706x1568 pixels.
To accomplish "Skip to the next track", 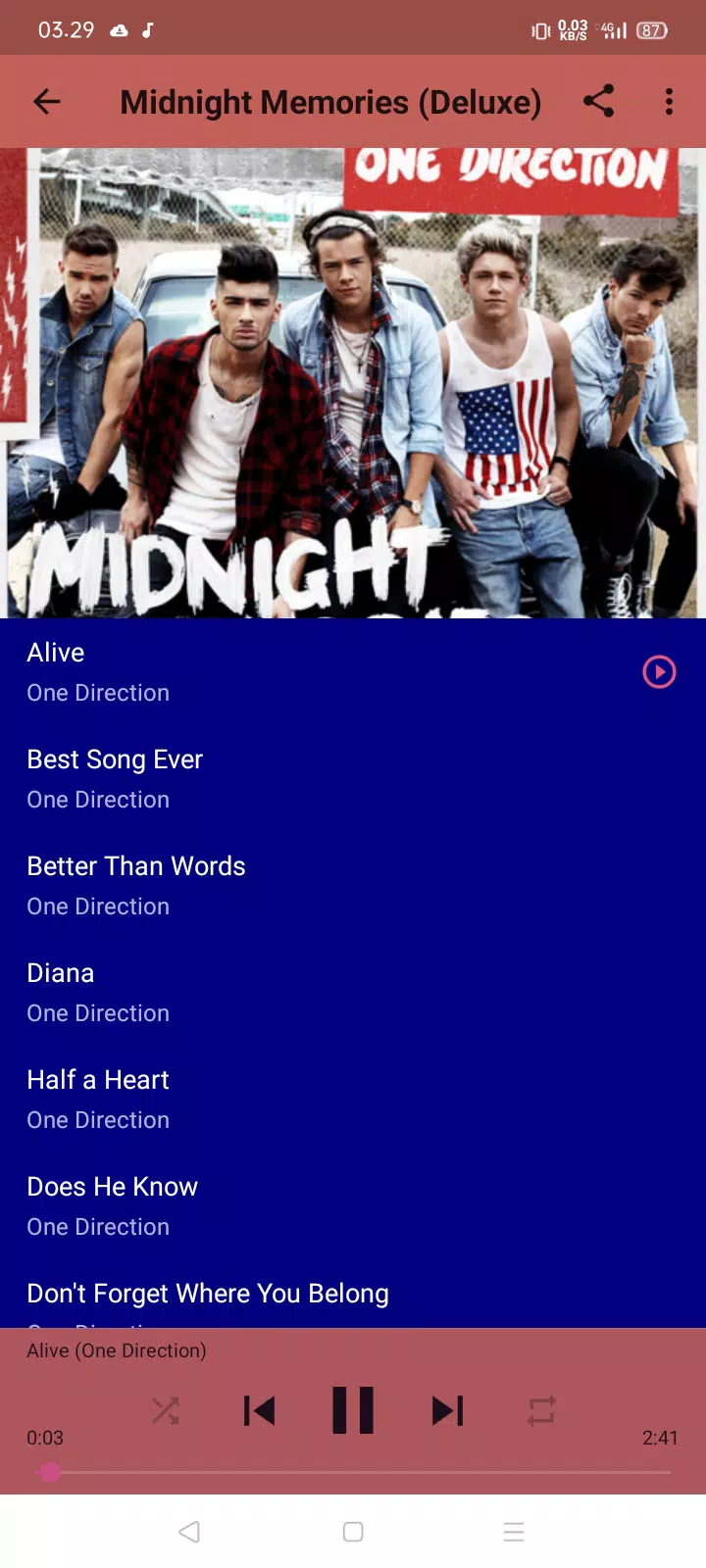I will coord(447,1410).
